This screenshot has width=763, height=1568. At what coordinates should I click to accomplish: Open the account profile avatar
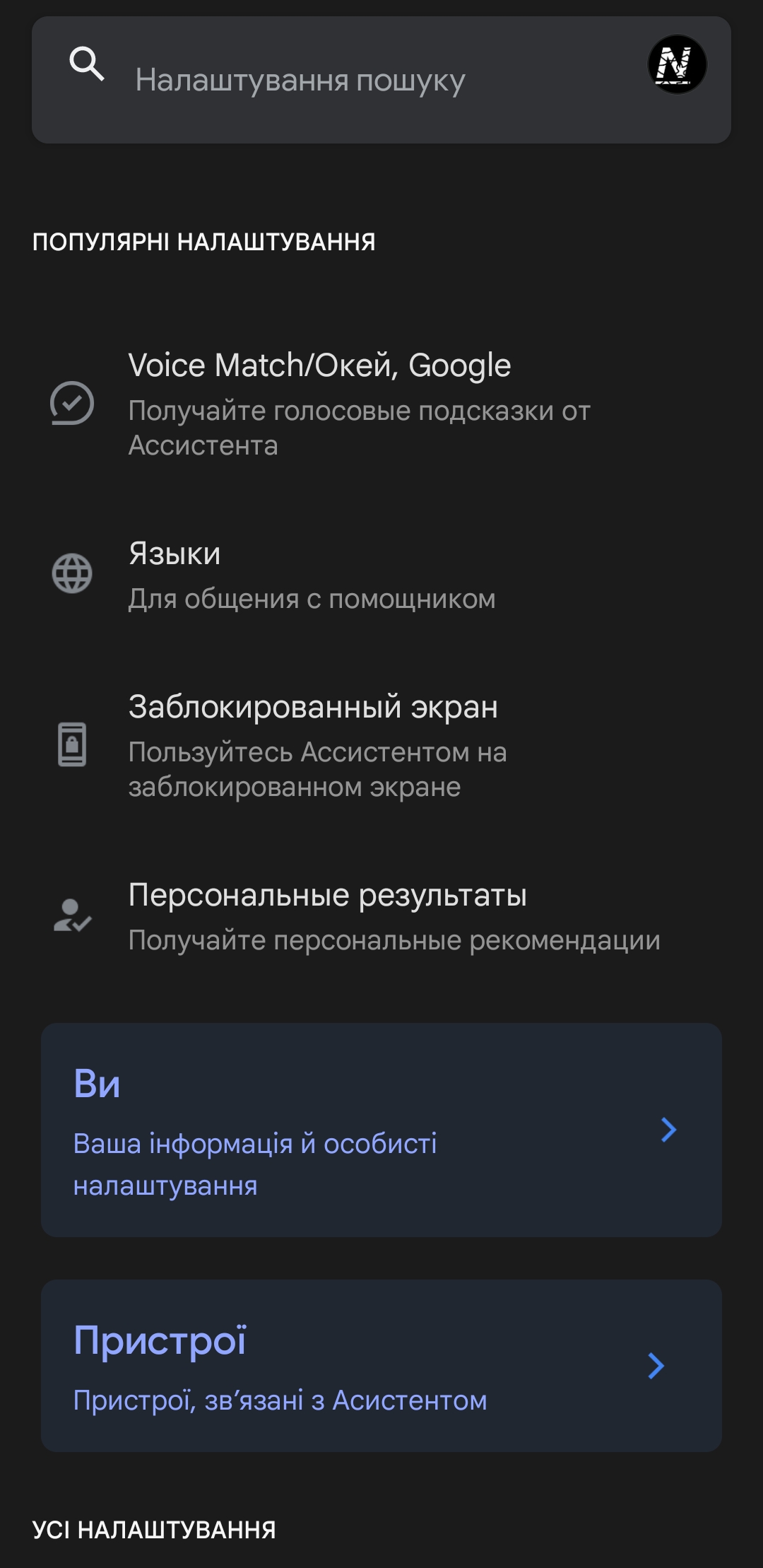pyautogui.click(x=677, y=65)
